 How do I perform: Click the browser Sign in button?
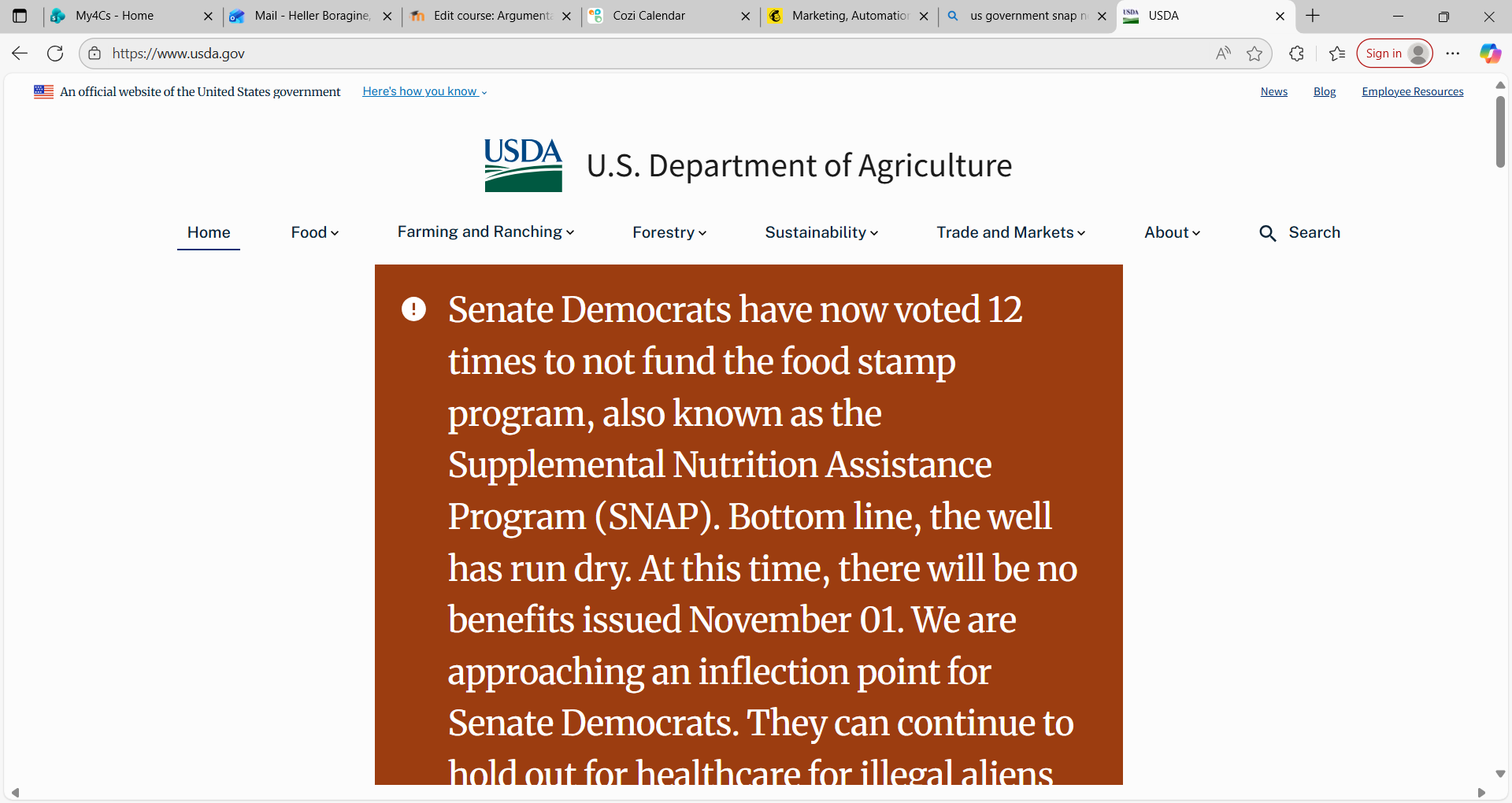pos(1394,54)
